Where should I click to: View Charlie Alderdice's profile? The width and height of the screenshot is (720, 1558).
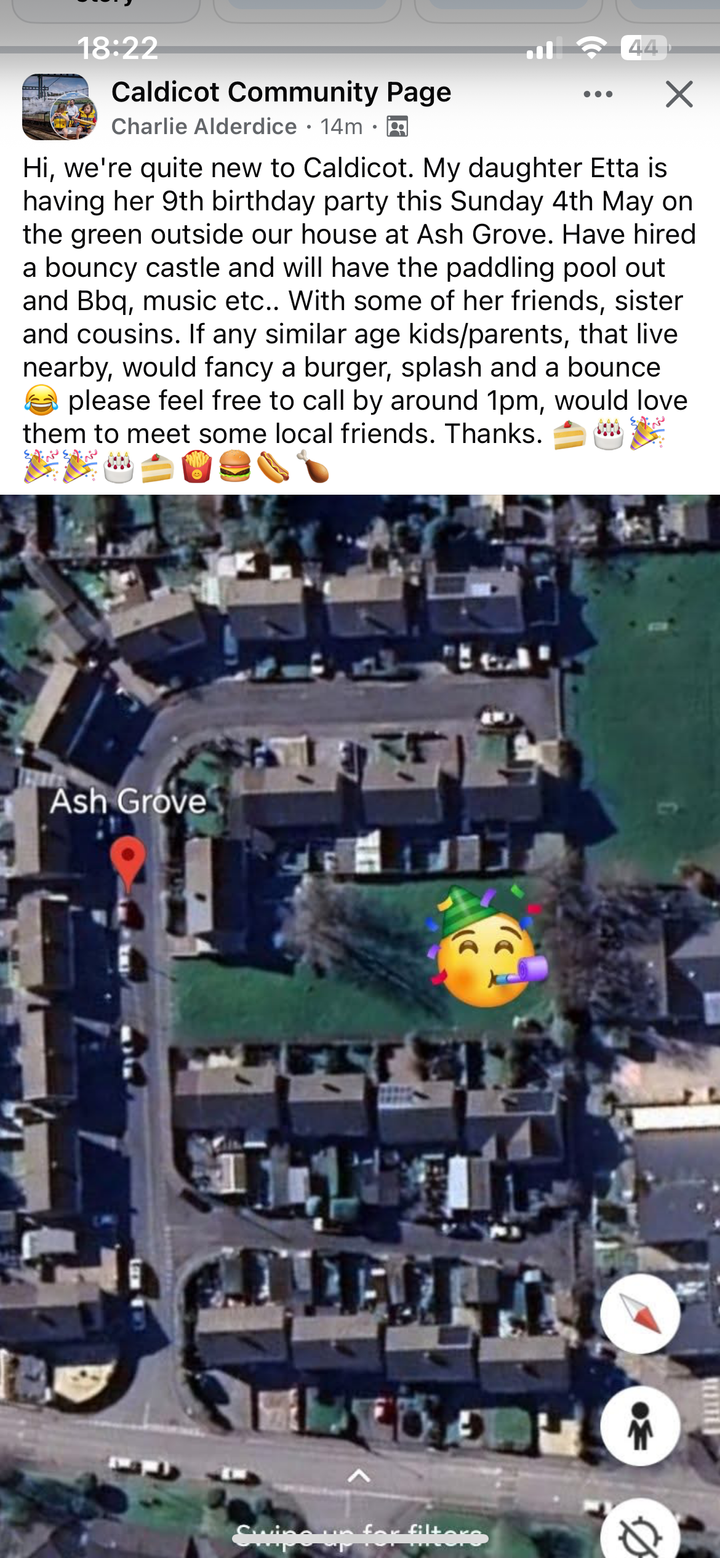204,126
